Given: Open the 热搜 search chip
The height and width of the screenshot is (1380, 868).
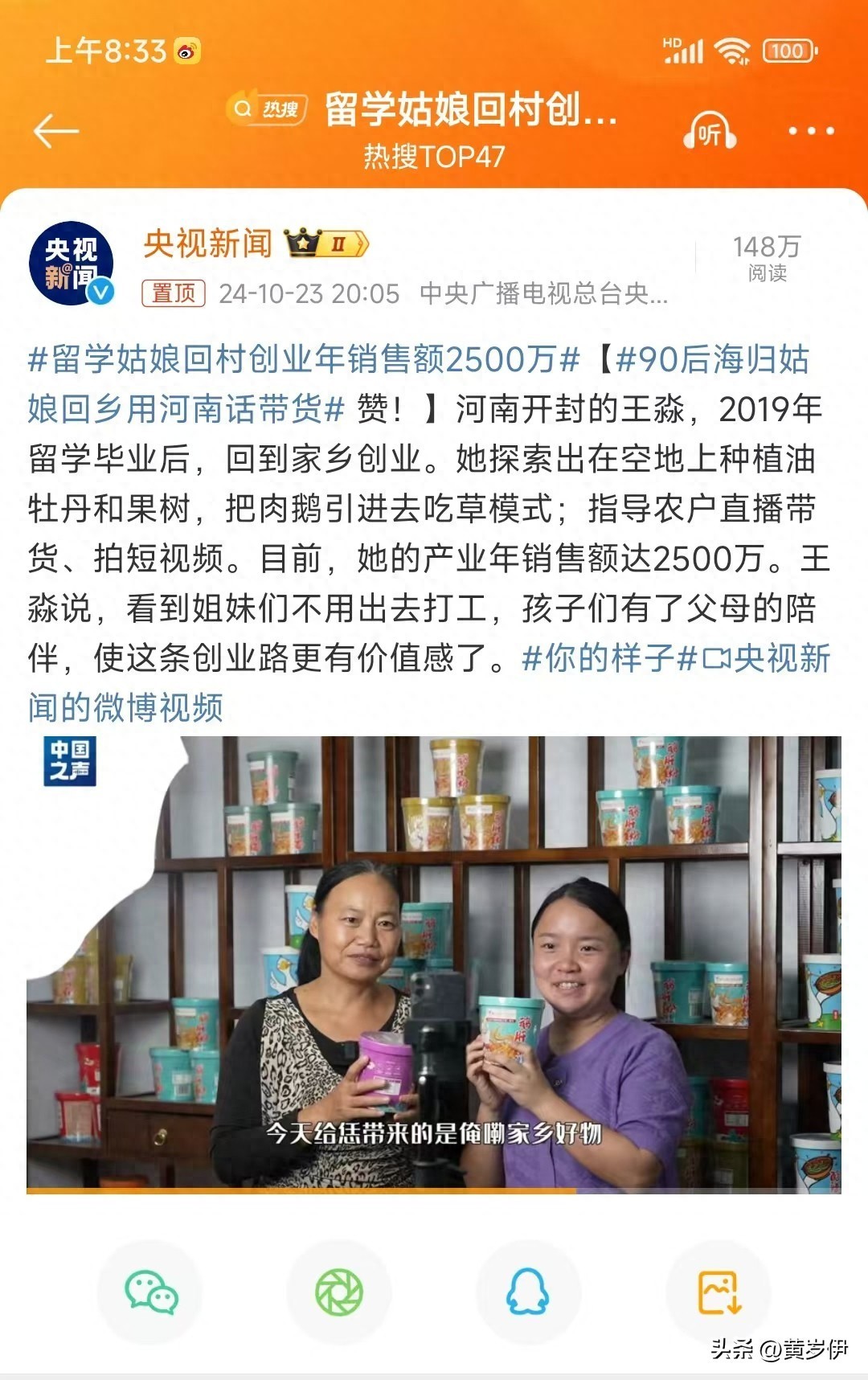Looking at the screenshot, I should (x=268, y=109).
